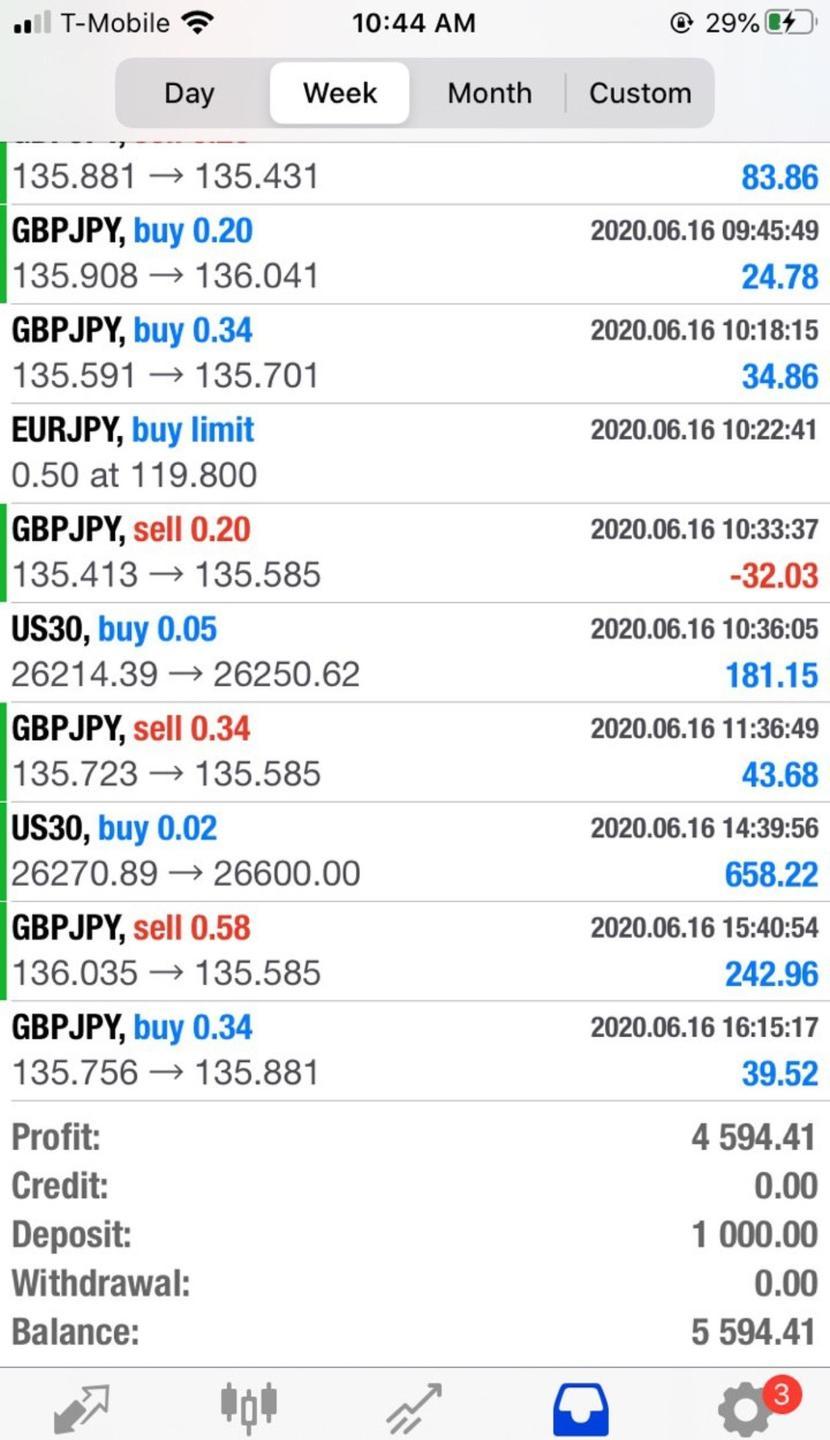View GBPJPY sell 0.34 trade at 11:36:49
The width and height of the screenshot is (830, 1440).
coord(415,752)
